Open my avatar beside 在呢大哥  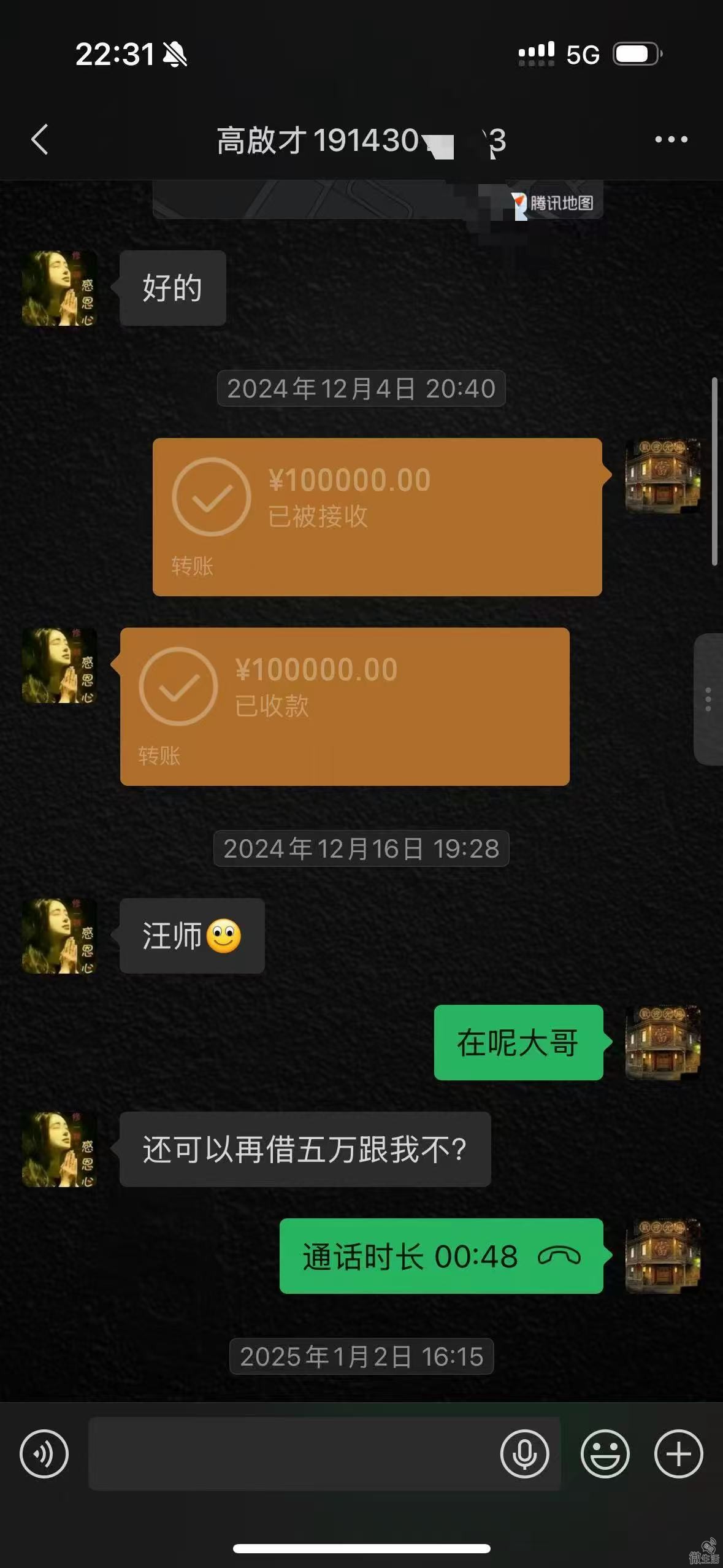(662, 1042)
